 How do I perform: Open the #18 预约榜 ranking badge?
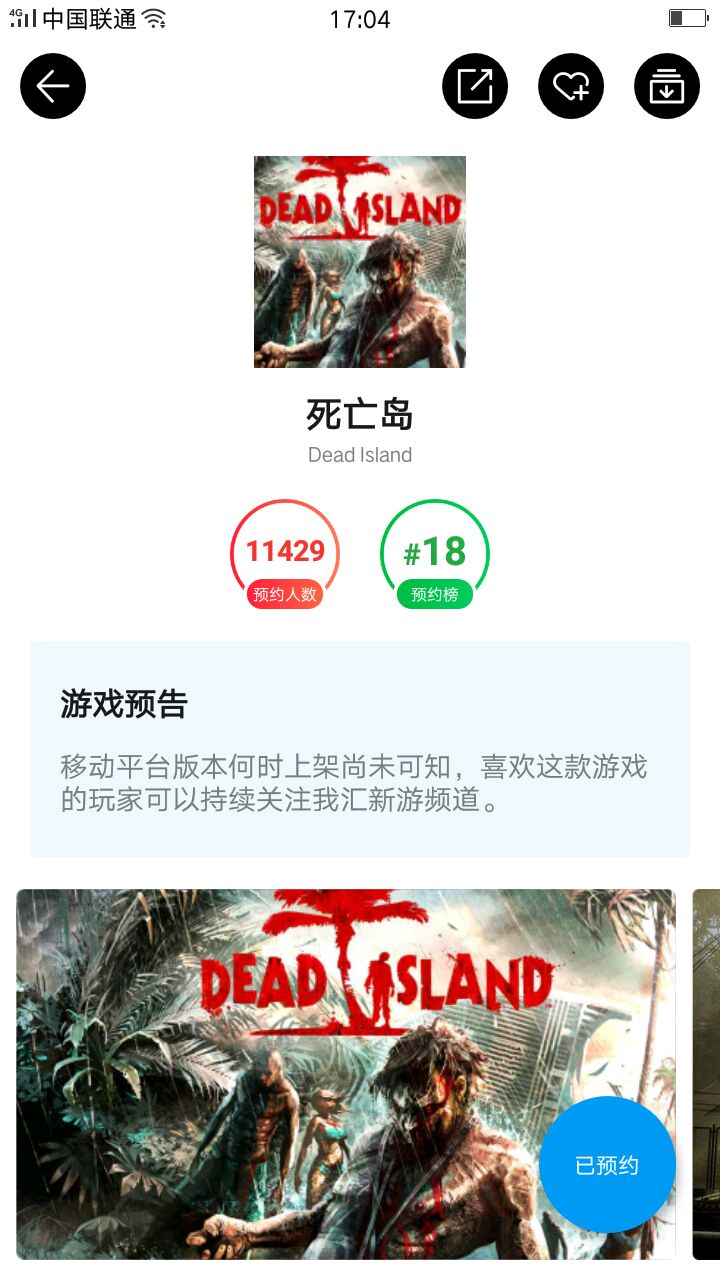tap(435, 555)
